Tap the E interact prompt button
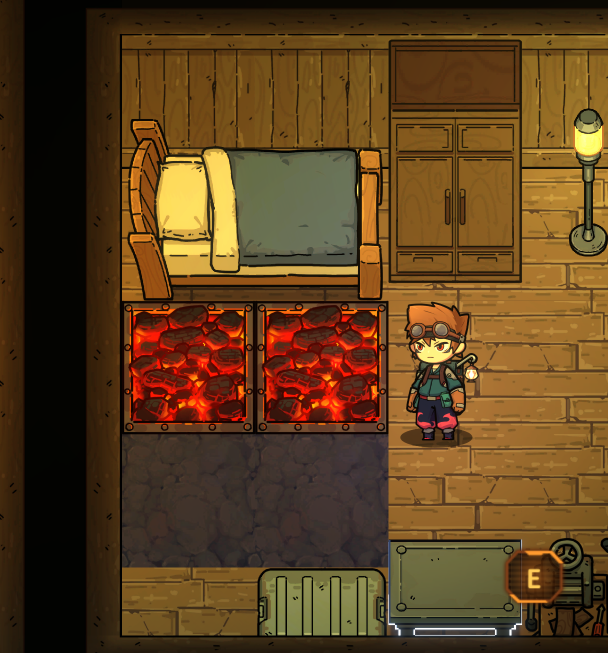The width and height of the screenshot is (608, 653). tap(533, 577)
